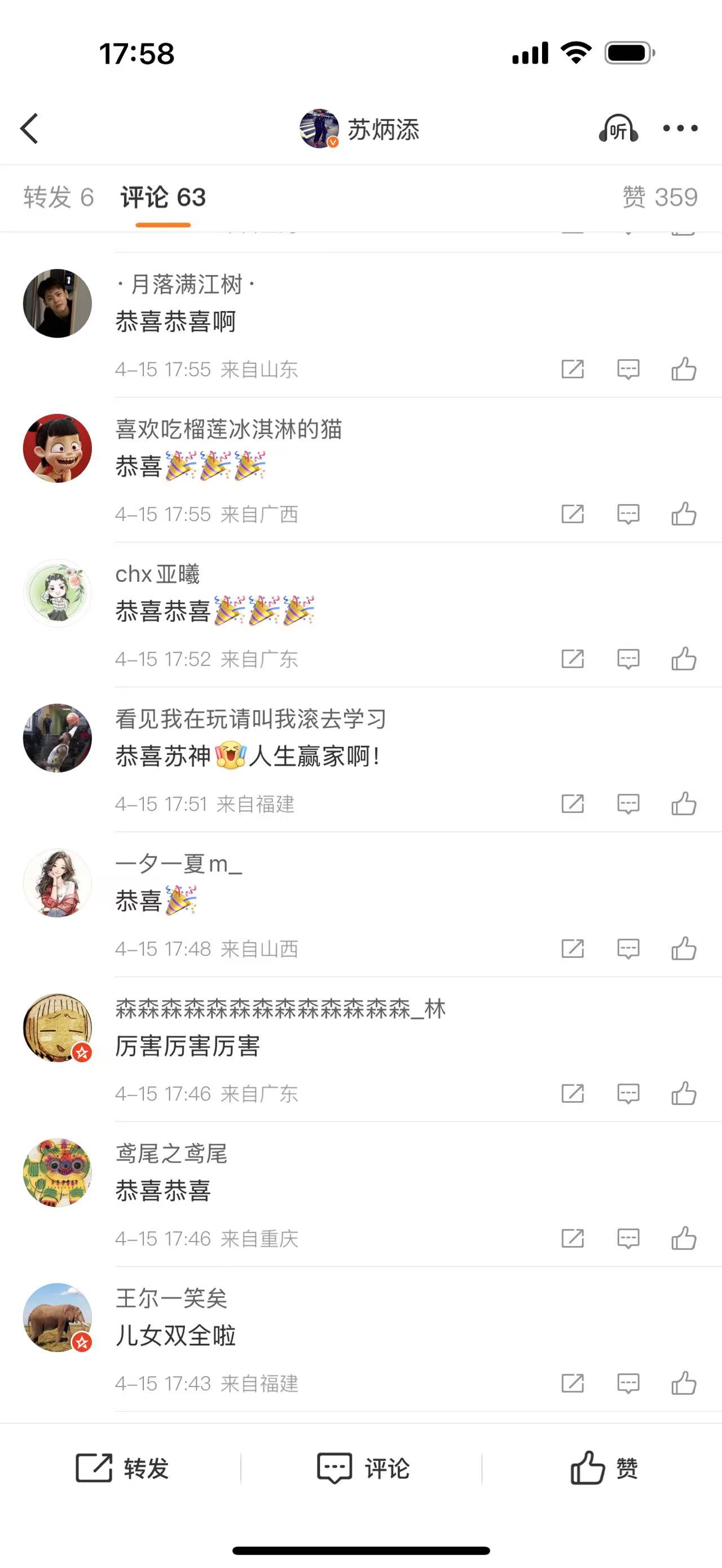The width and height of the screenshot is (722, 1568).
Task: Like the post with bottom 赞 button
Action: [604, 1468]
